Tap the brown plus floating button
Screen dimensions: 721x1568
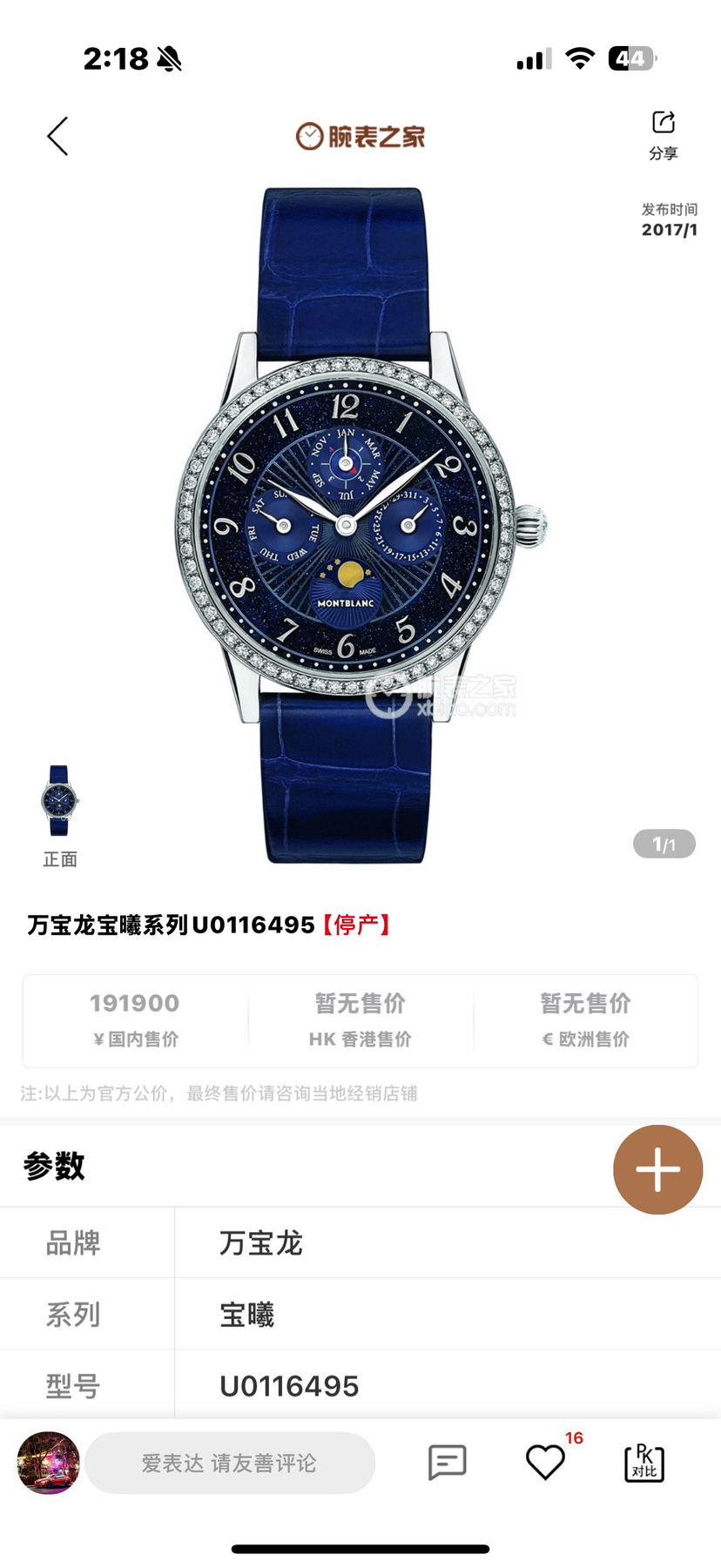tap(657, 1169)
